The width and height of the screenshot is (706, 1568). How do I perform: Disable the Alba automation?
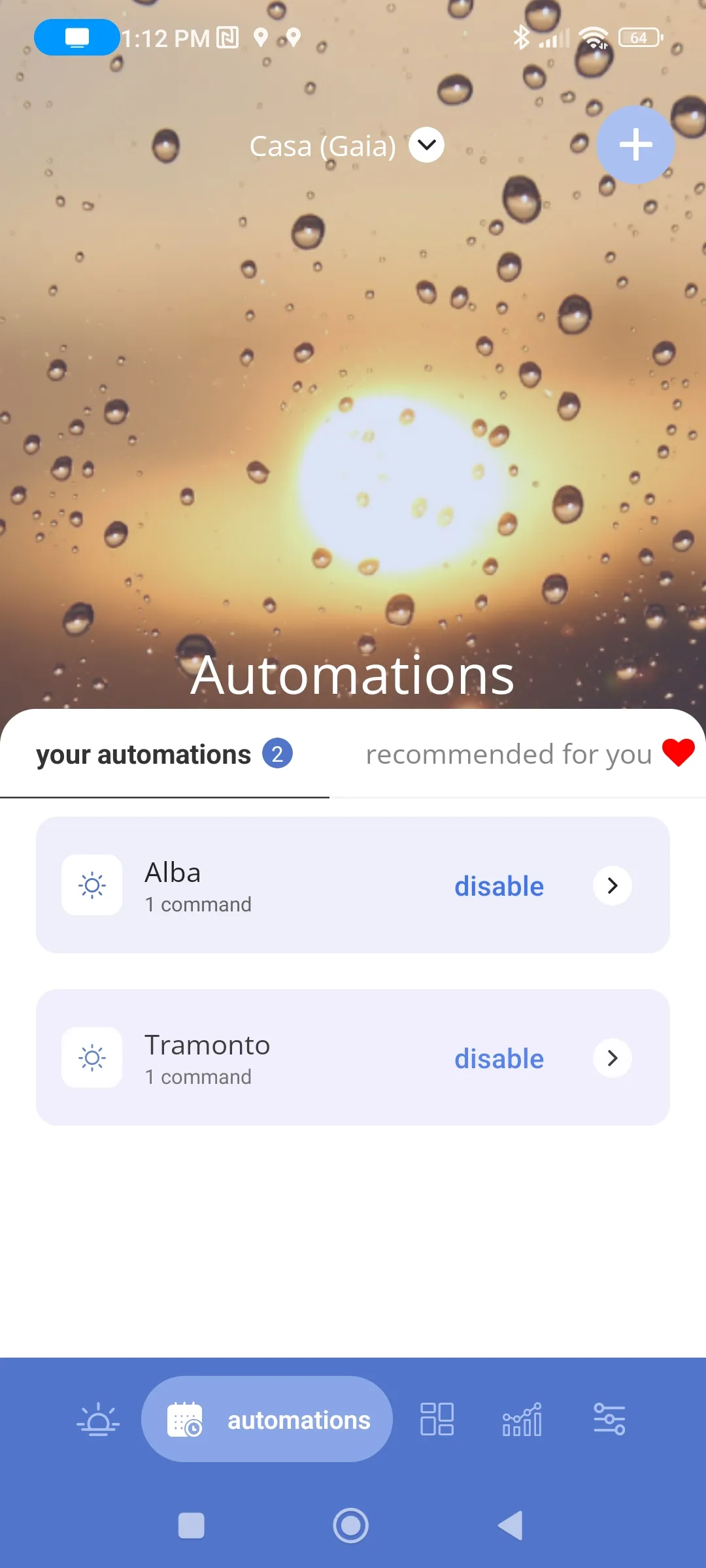click(x=499, y=885)
